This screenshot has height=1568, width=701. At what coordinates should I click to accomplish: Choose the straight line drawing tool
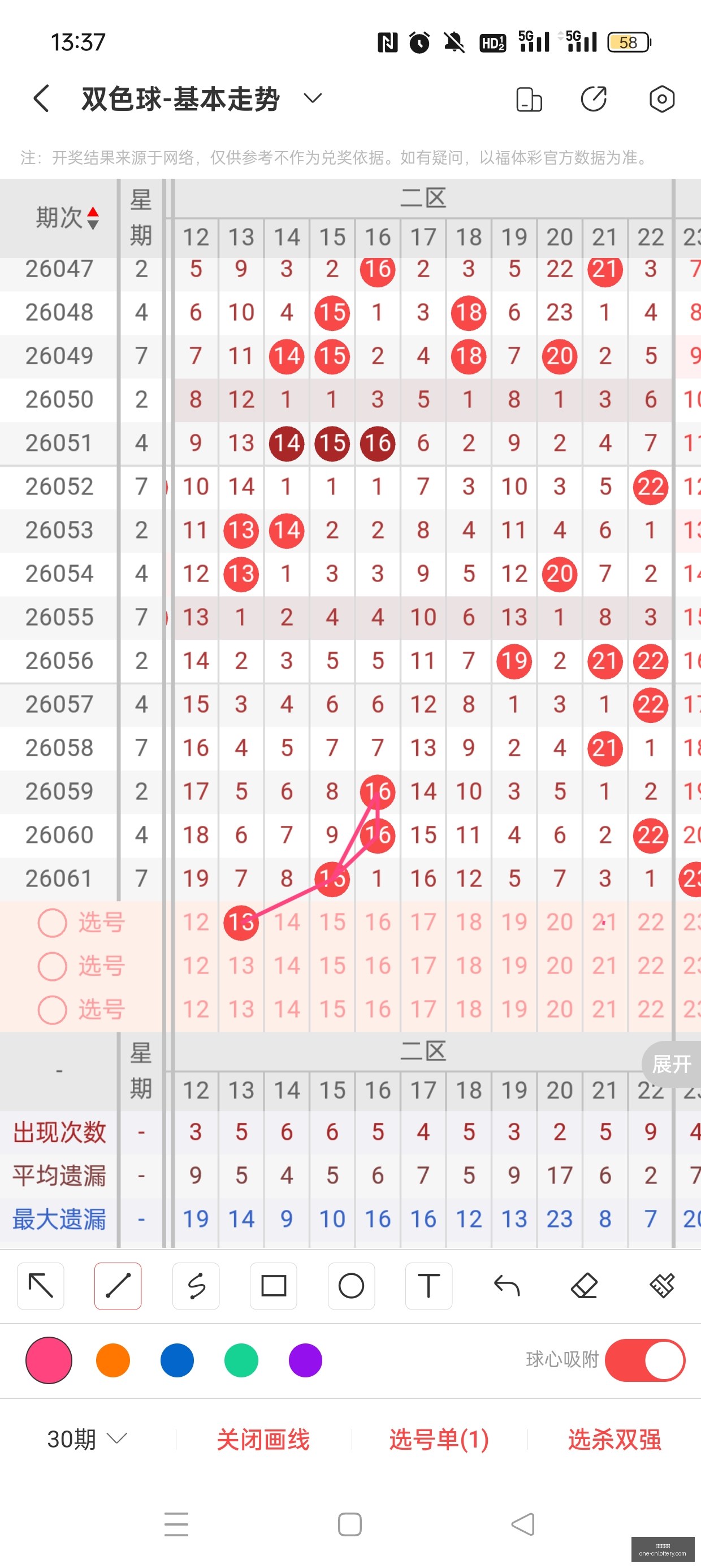[x=118, y=1286]
